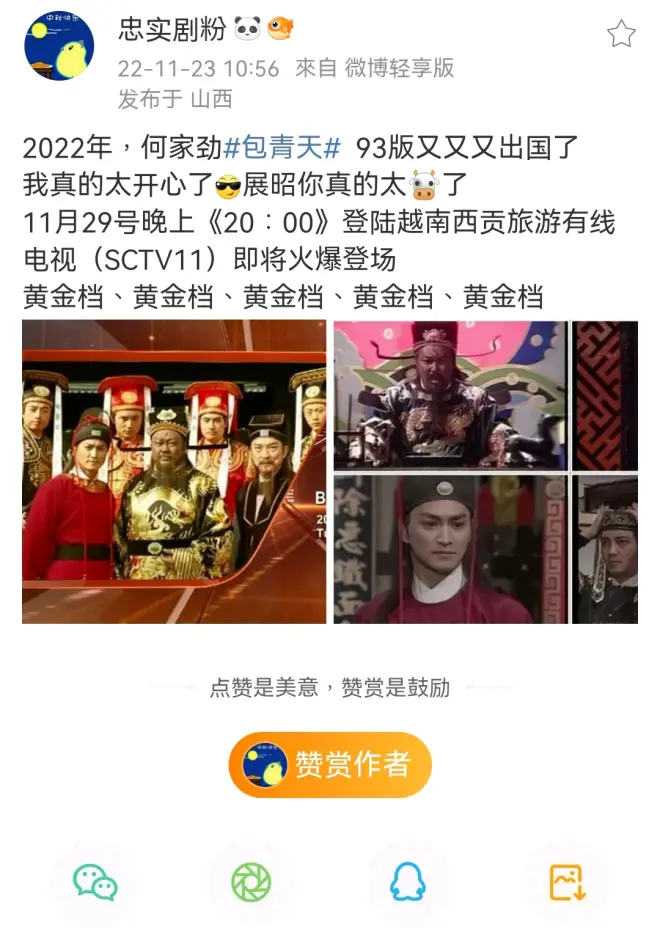Tap the 赞赏作者 button
The image size is (660, 941).
[x=330, y=765]
